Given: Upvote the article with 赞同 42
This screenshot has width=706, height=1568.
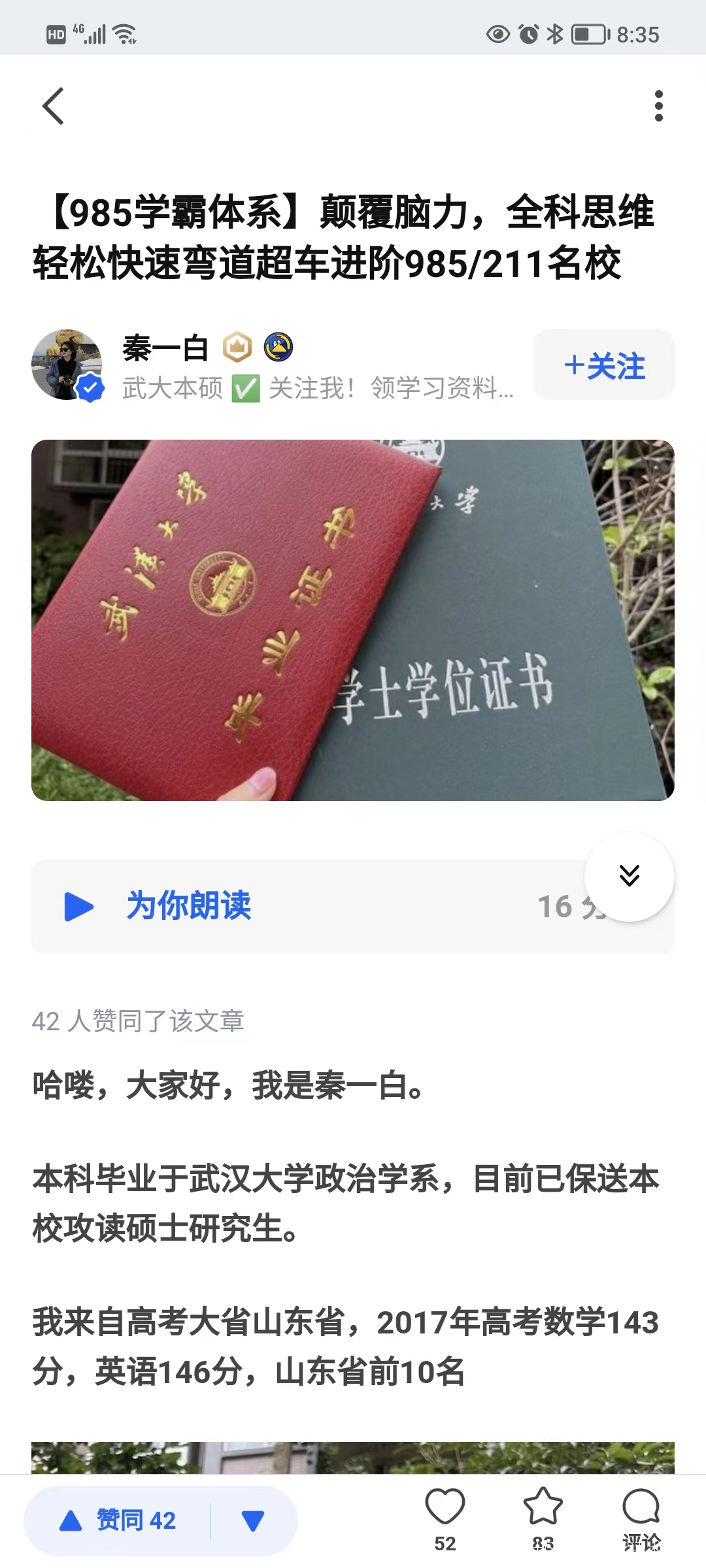Looking at the screenshot, I should (118, 1520).
